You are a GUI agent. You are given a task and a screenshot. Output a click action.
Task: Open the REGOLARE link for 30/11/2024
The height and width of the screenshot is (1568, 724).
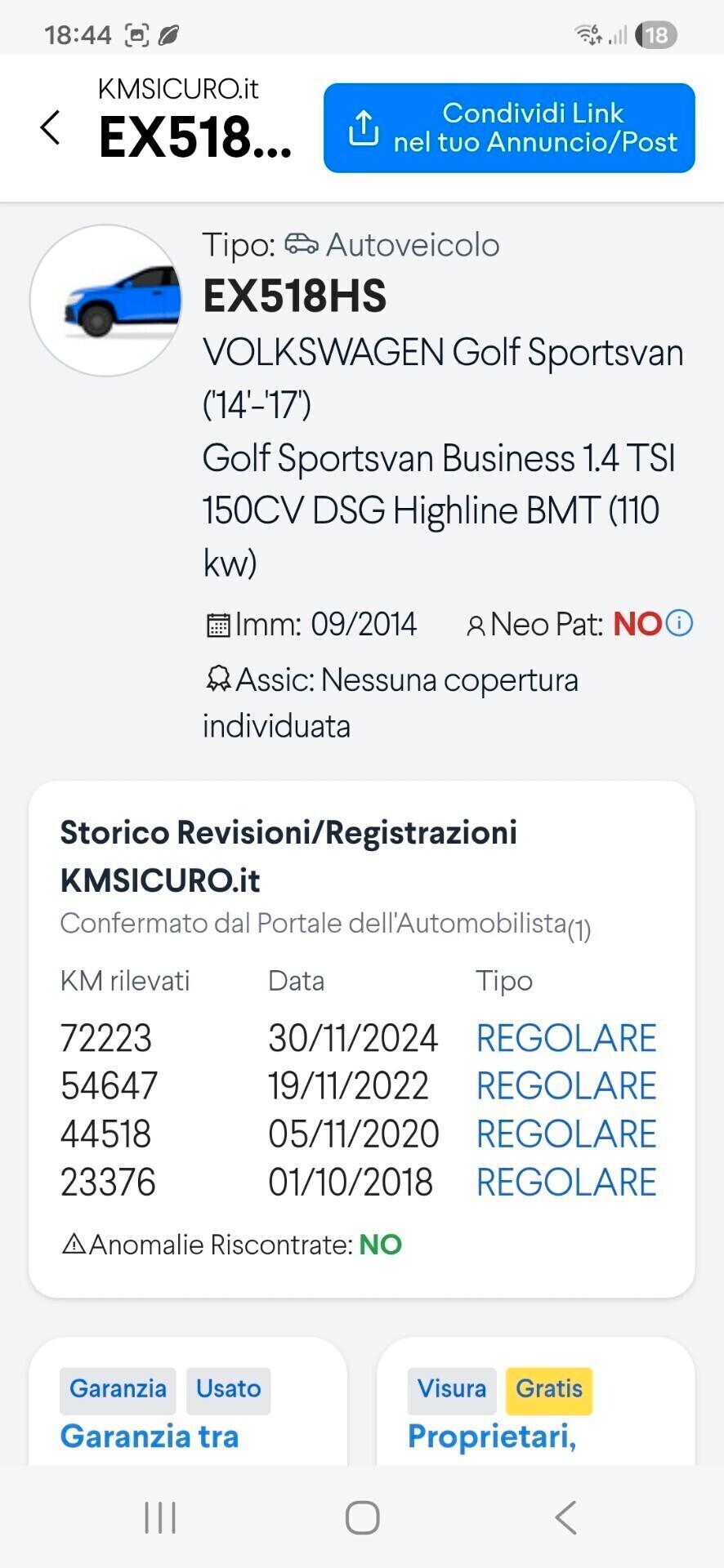click(565, 1037)
